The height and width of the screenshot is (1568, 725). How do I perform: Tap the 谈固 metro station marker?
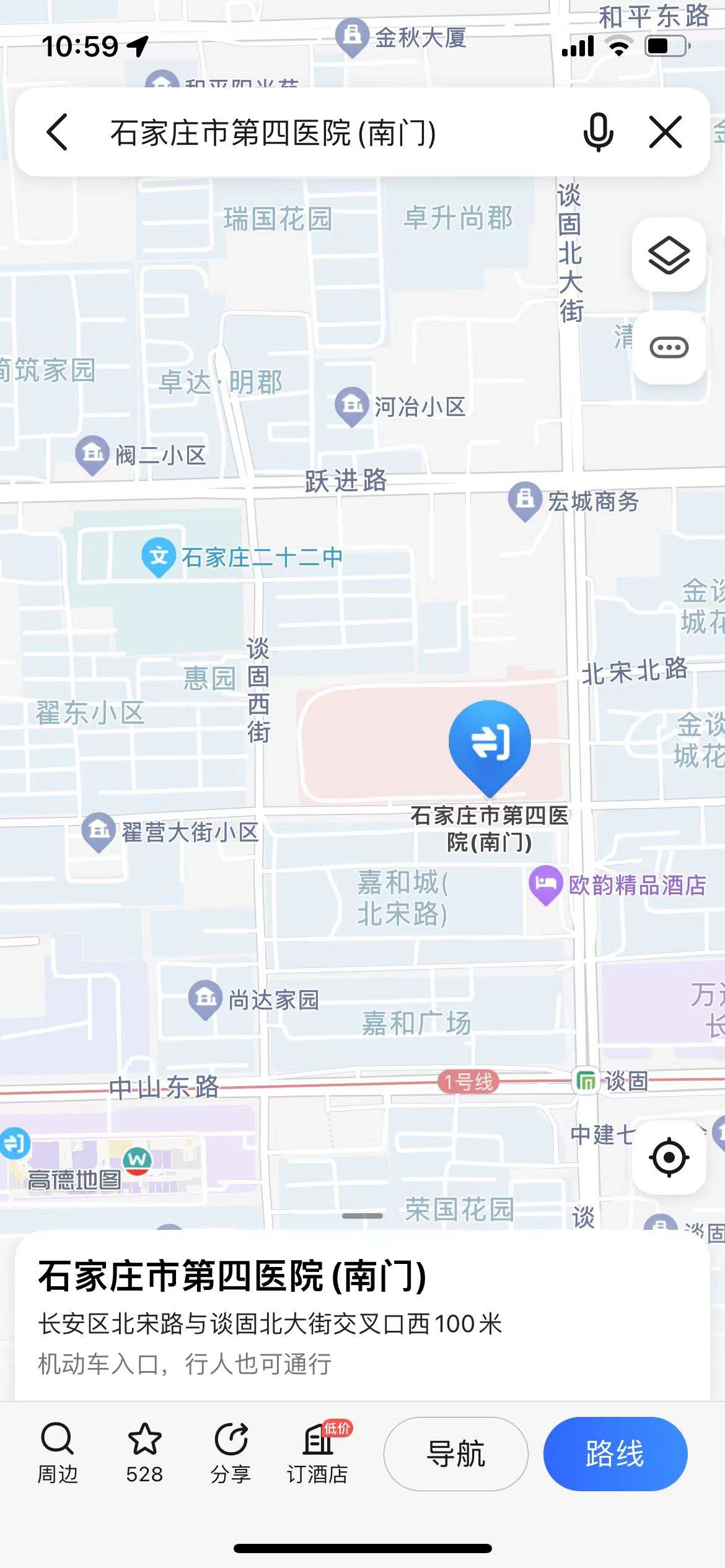(x=586, y=1081)
